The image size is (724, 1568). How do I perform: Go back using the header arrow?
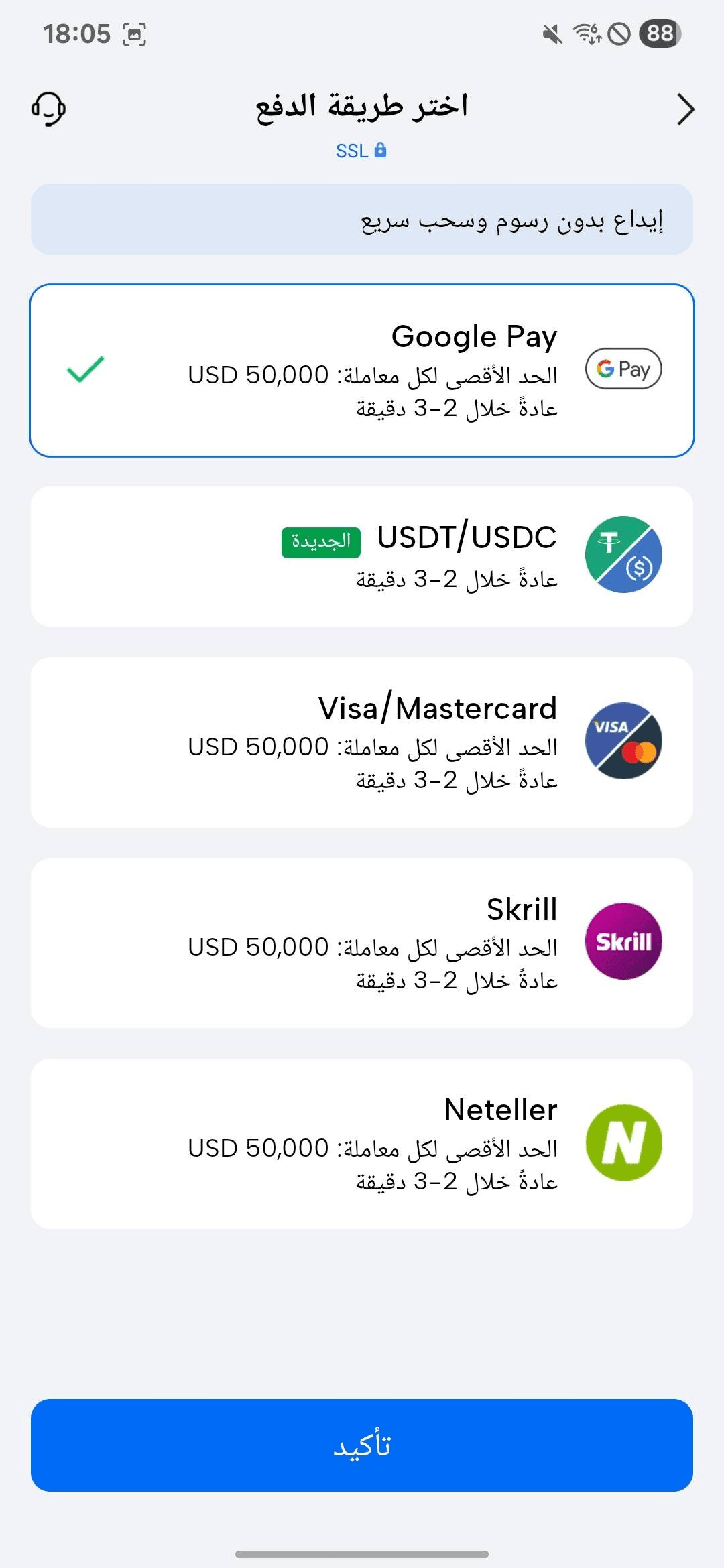(x=685, y=110)
